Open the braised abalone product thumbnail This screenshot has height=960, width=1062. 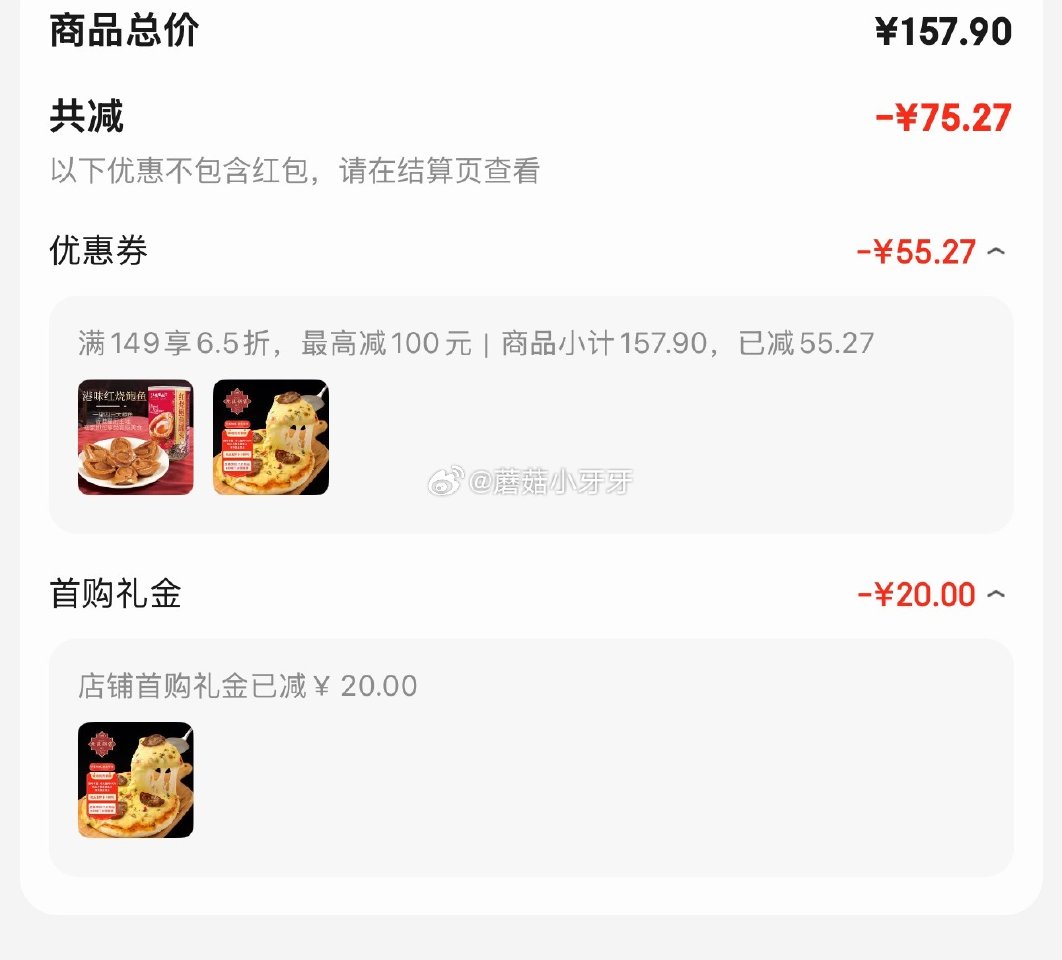coord(136,438)
